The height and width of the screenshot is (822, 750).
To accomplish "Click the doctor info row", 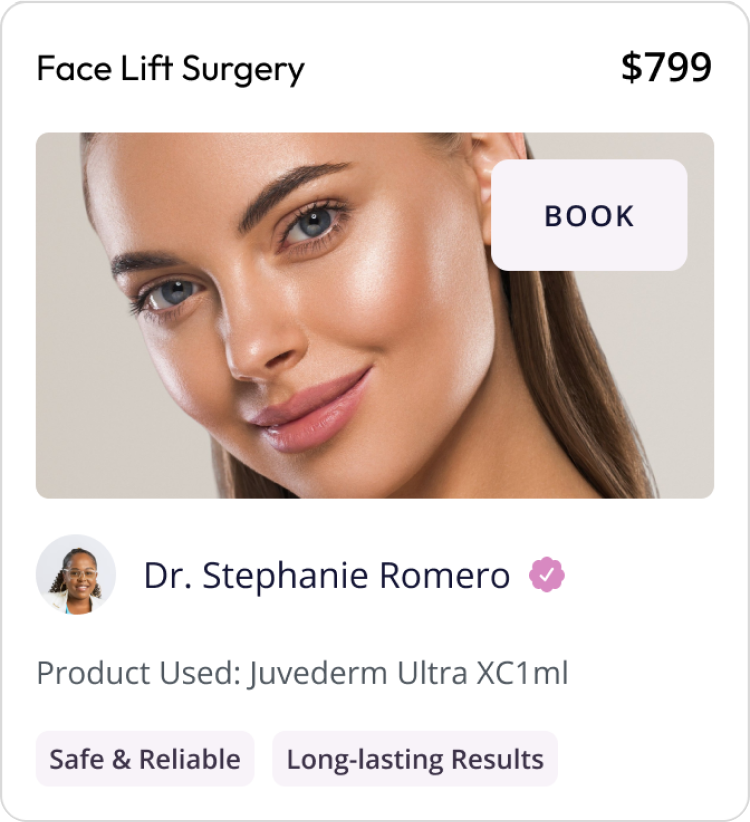I will [300, 575].
